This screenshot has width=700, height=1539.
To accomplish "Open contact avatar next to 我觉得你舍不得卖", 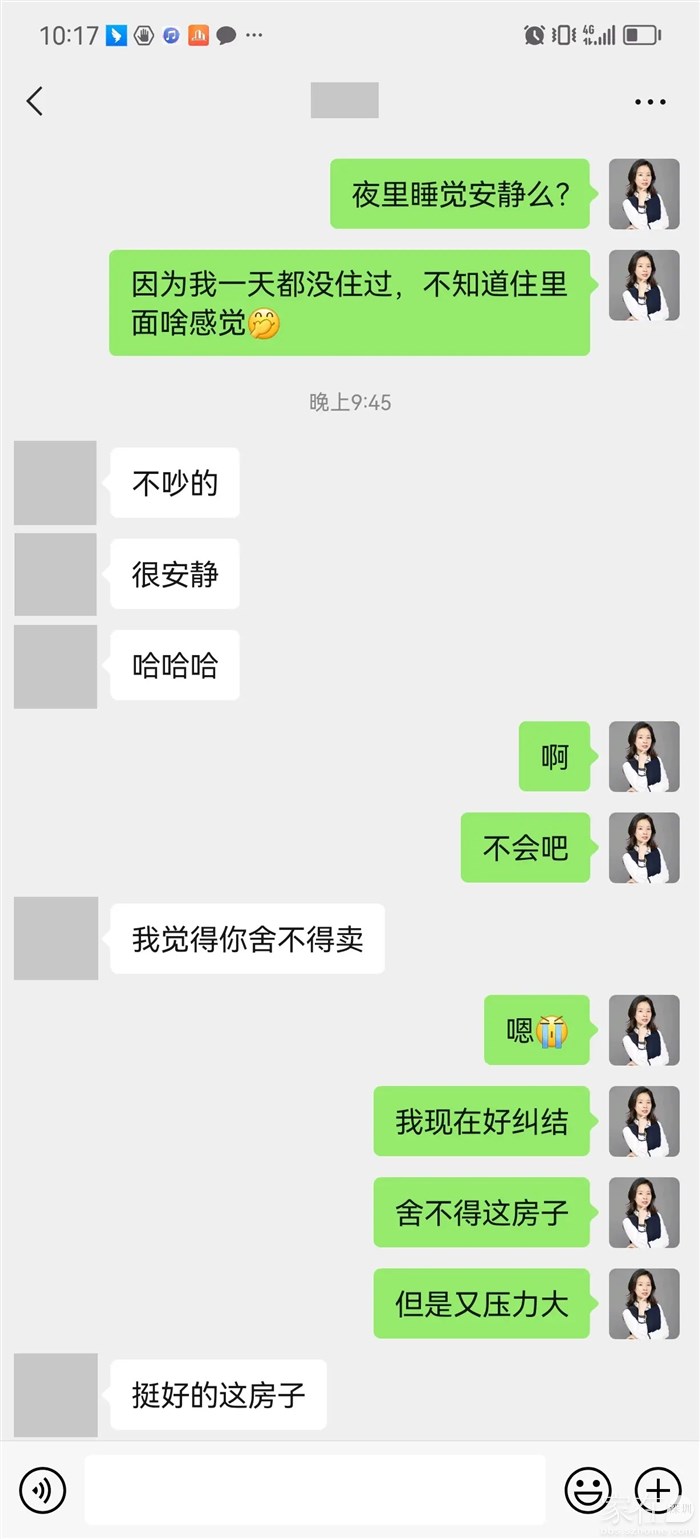I will click(56, 938).
